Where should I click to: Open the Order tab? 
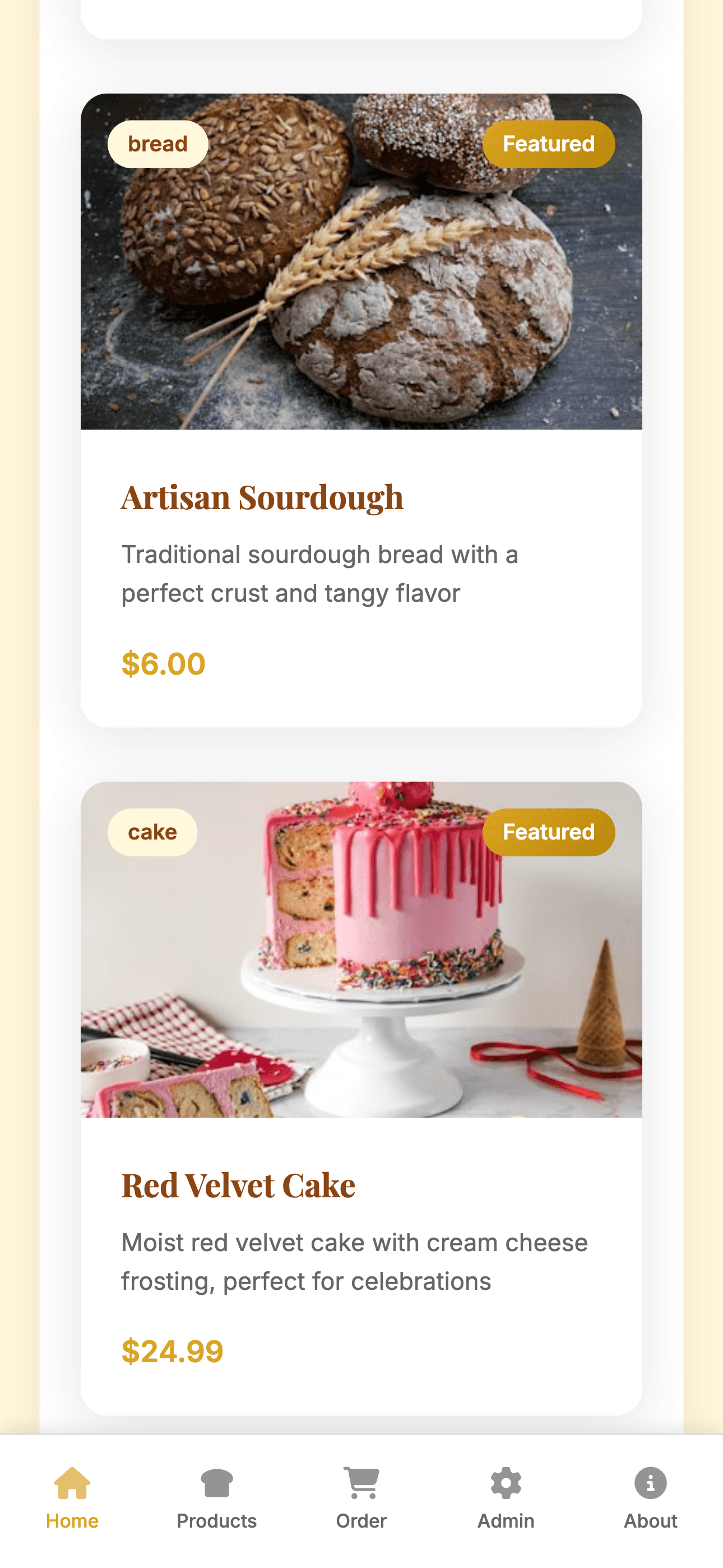[361, 1498]
